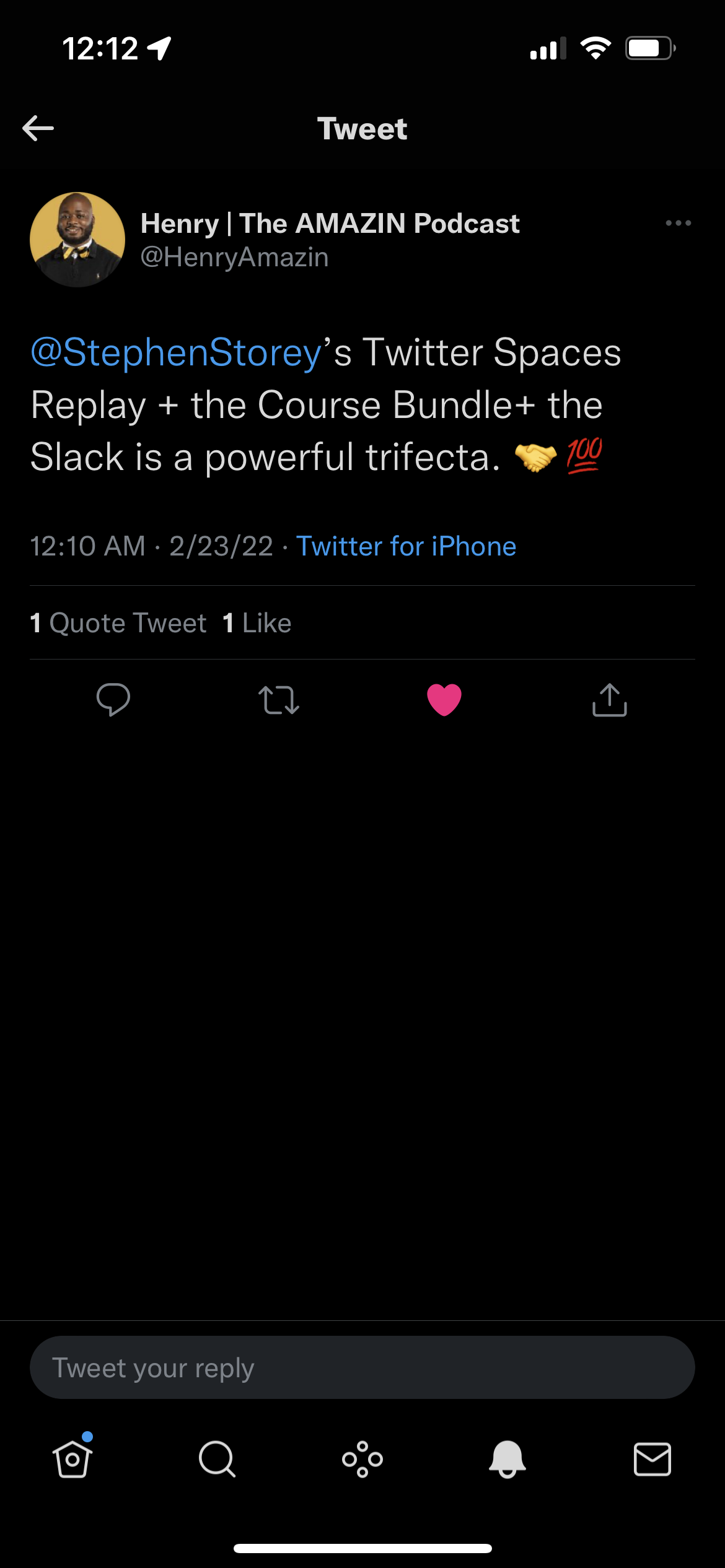View who liked via 1 Like
Screen dimensions: 725x1568
point(257,623)
